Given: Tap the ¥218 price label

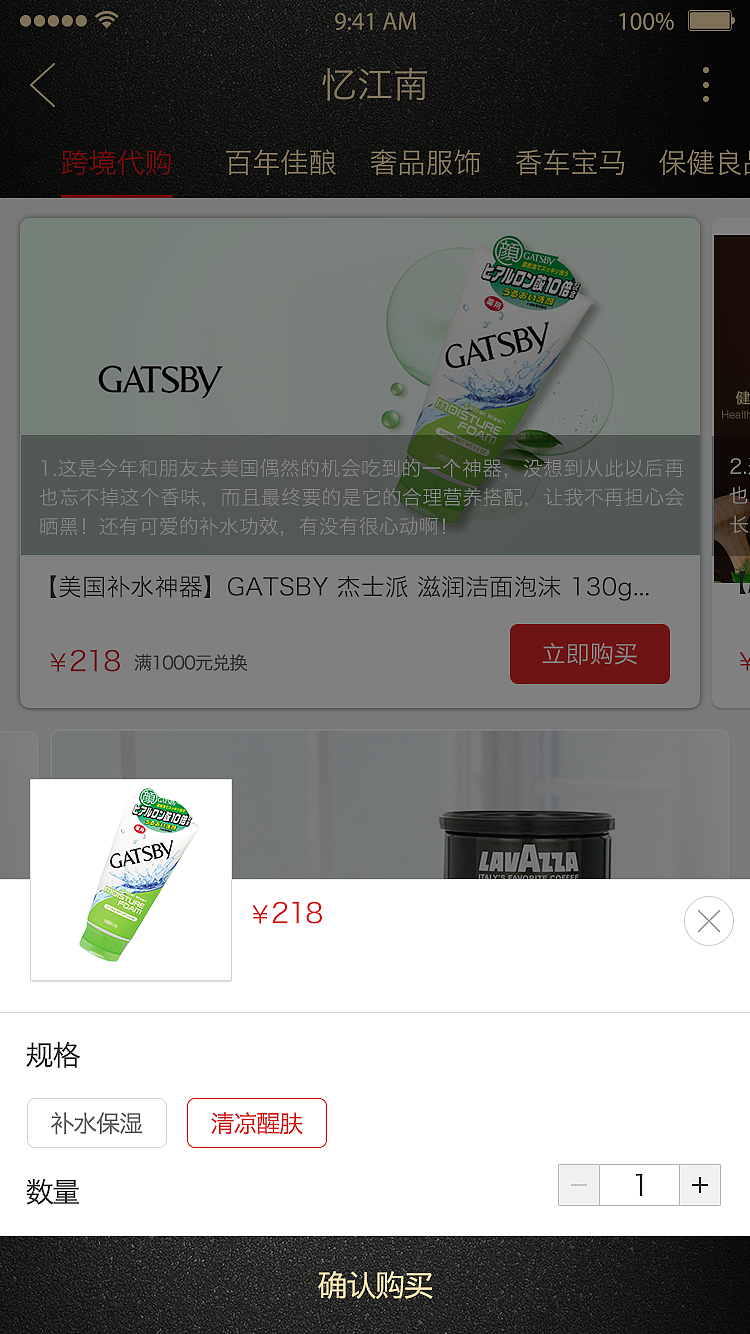Looking at the screenshot, I should pyautogui.click(x=288, y=913).
